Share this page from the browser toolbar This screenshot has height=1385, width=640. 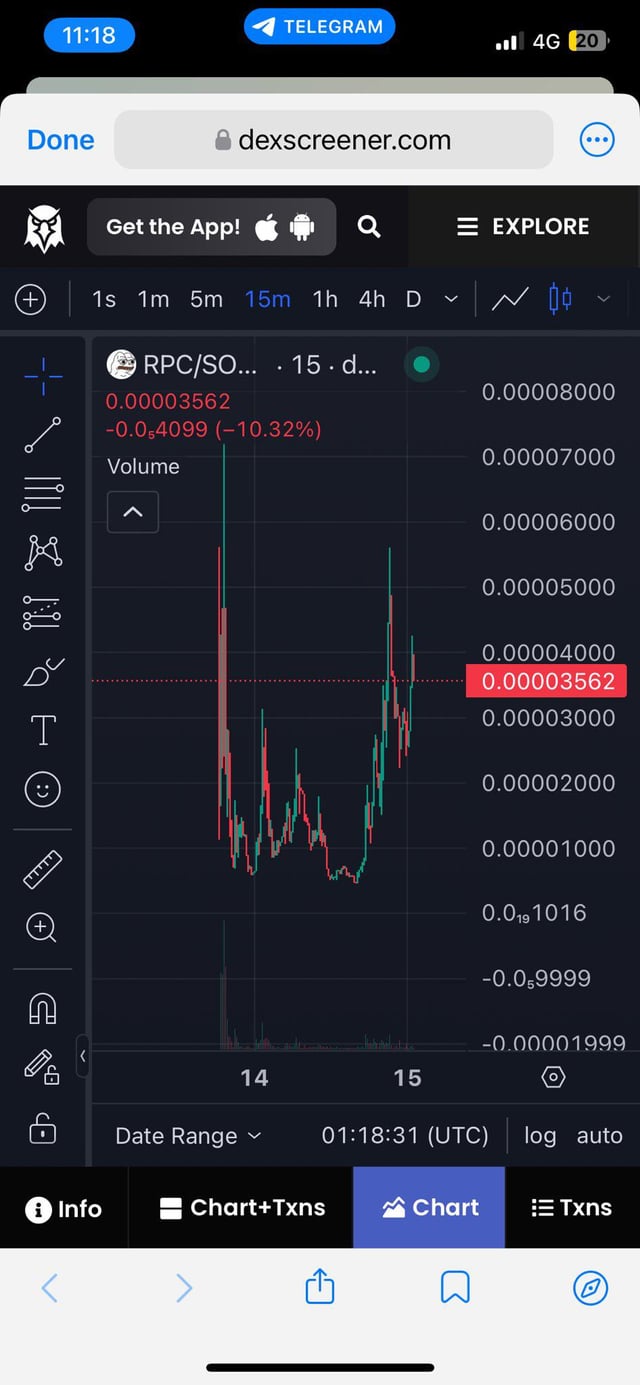pyautogui.click(x=319, y=1287)
